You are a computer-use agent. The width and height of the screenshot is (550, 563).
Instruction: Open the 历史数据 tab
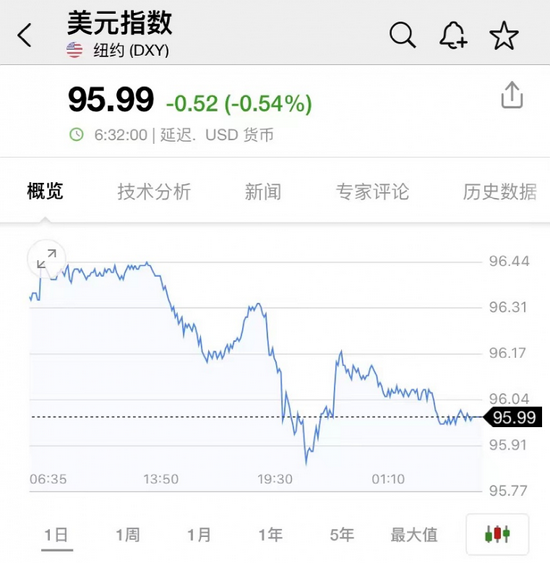[x=500, y=192]
